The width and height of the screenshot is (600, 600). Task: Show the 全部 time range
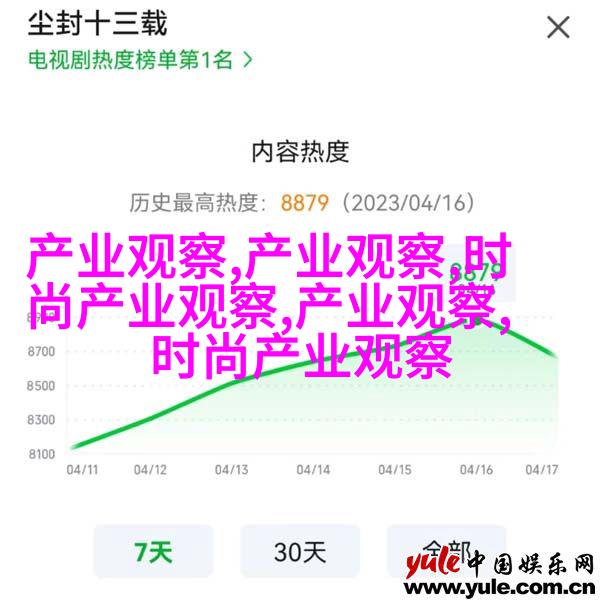pyautogui.click(x=447, y=551)
